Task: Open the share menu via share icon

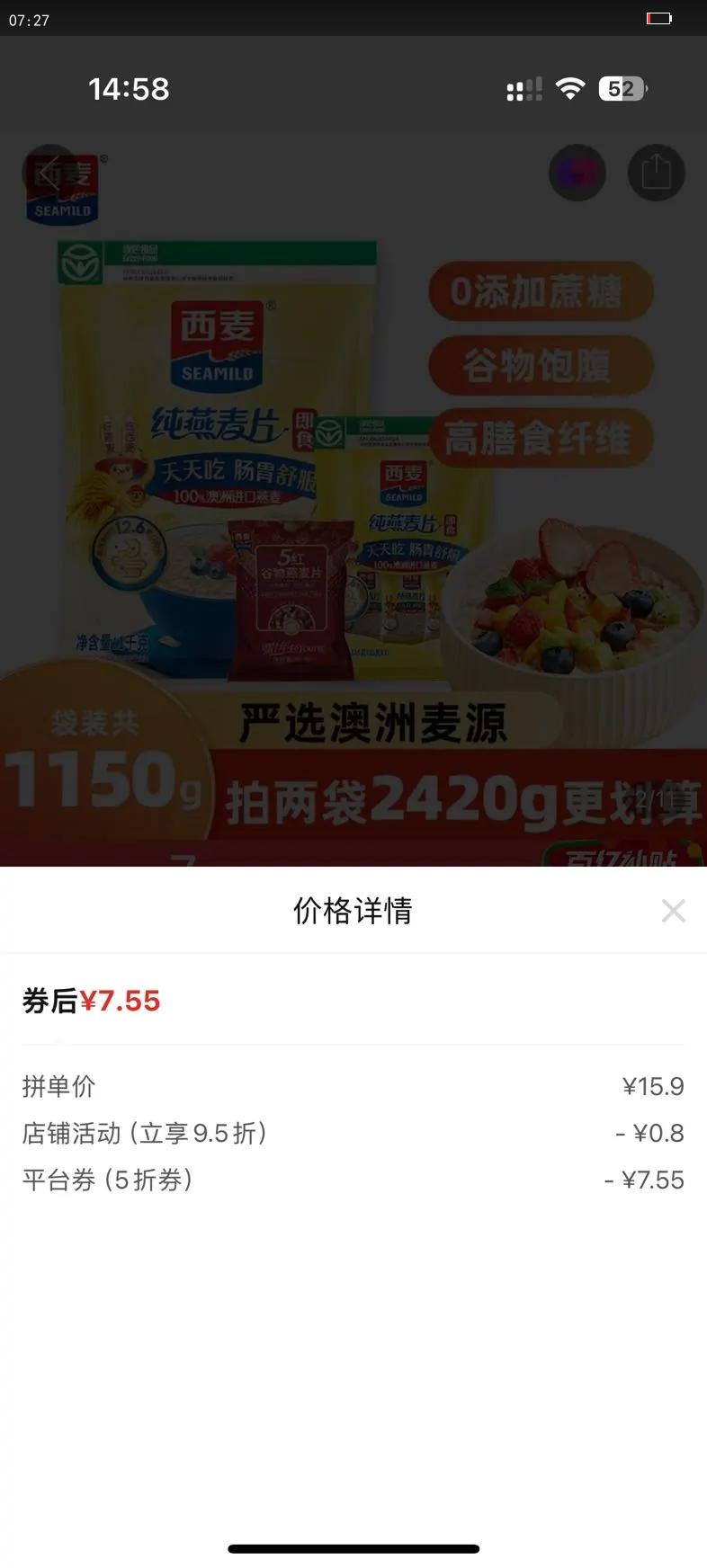Action: coord(656,172)
